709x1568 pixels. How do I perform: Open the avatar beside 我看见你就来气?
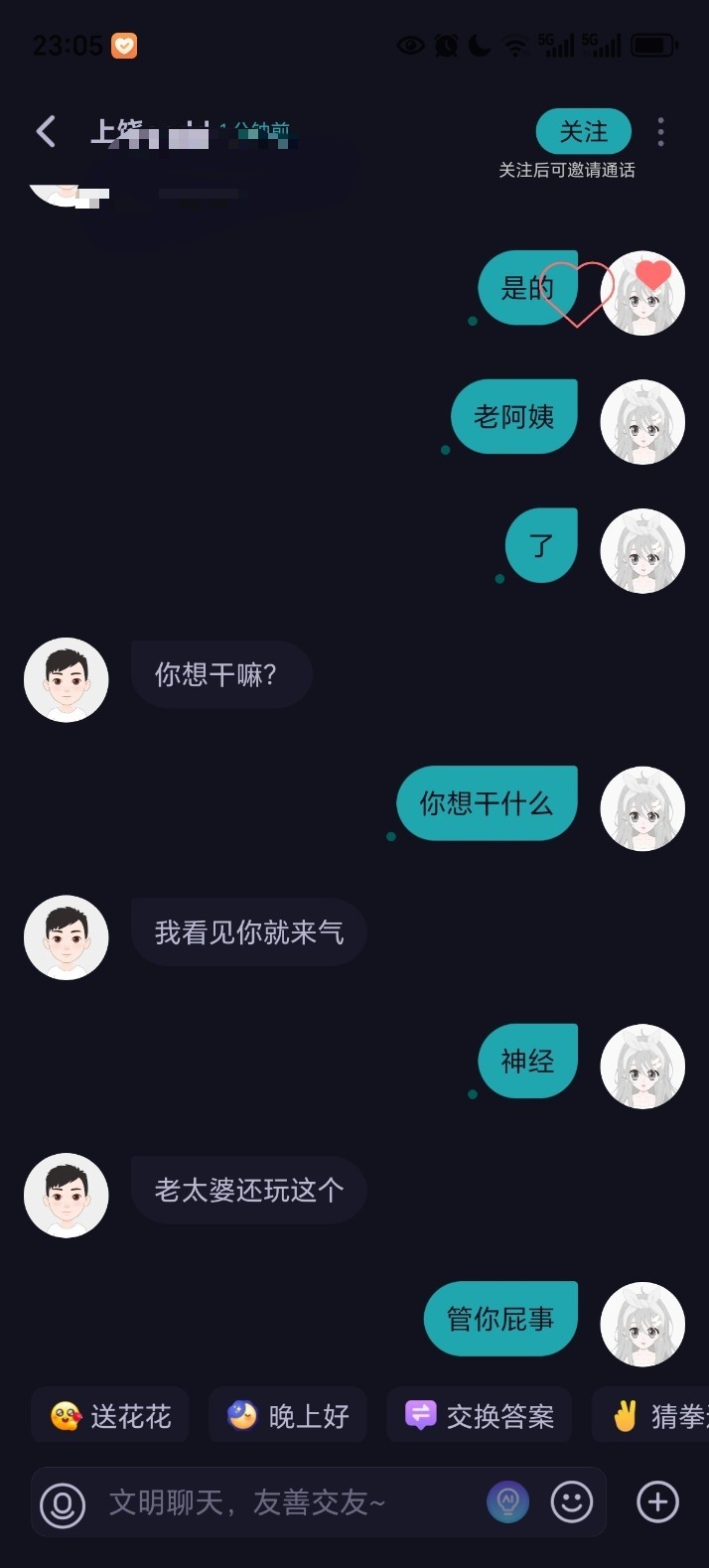click(67, 937)
